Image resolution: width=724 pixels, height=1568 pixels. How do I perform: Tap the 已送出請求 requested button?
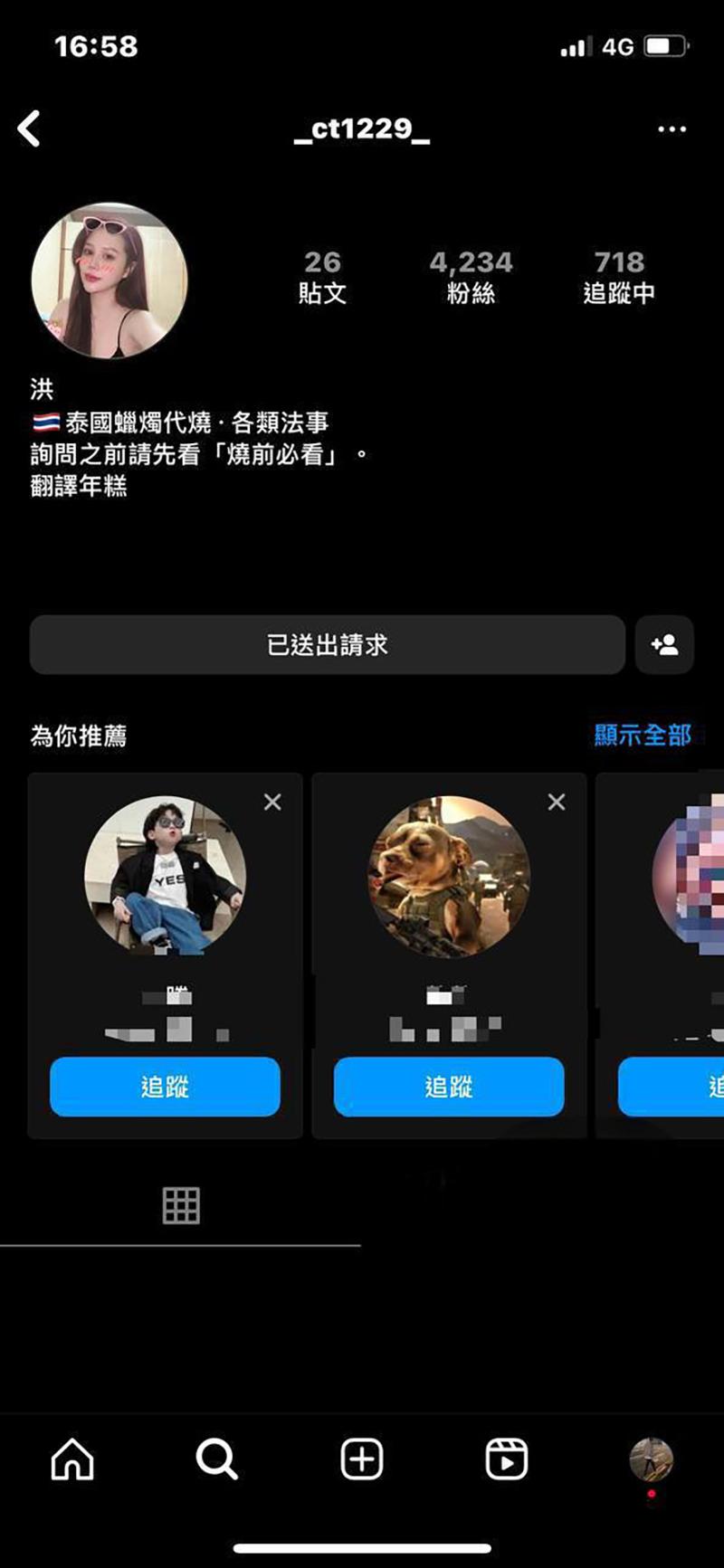point(327,645)
